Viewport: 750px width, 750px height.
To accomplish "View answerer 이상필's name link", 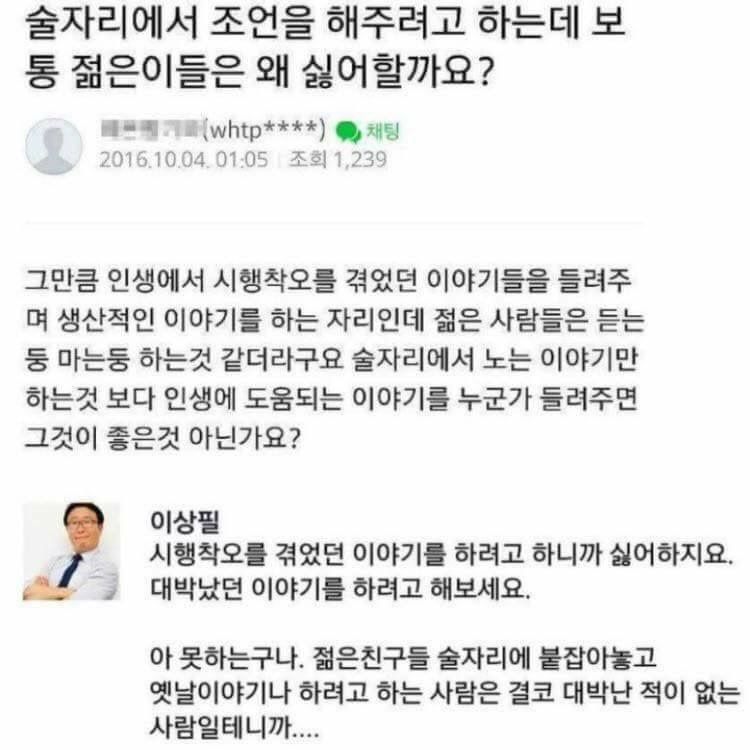I will 176,521.
